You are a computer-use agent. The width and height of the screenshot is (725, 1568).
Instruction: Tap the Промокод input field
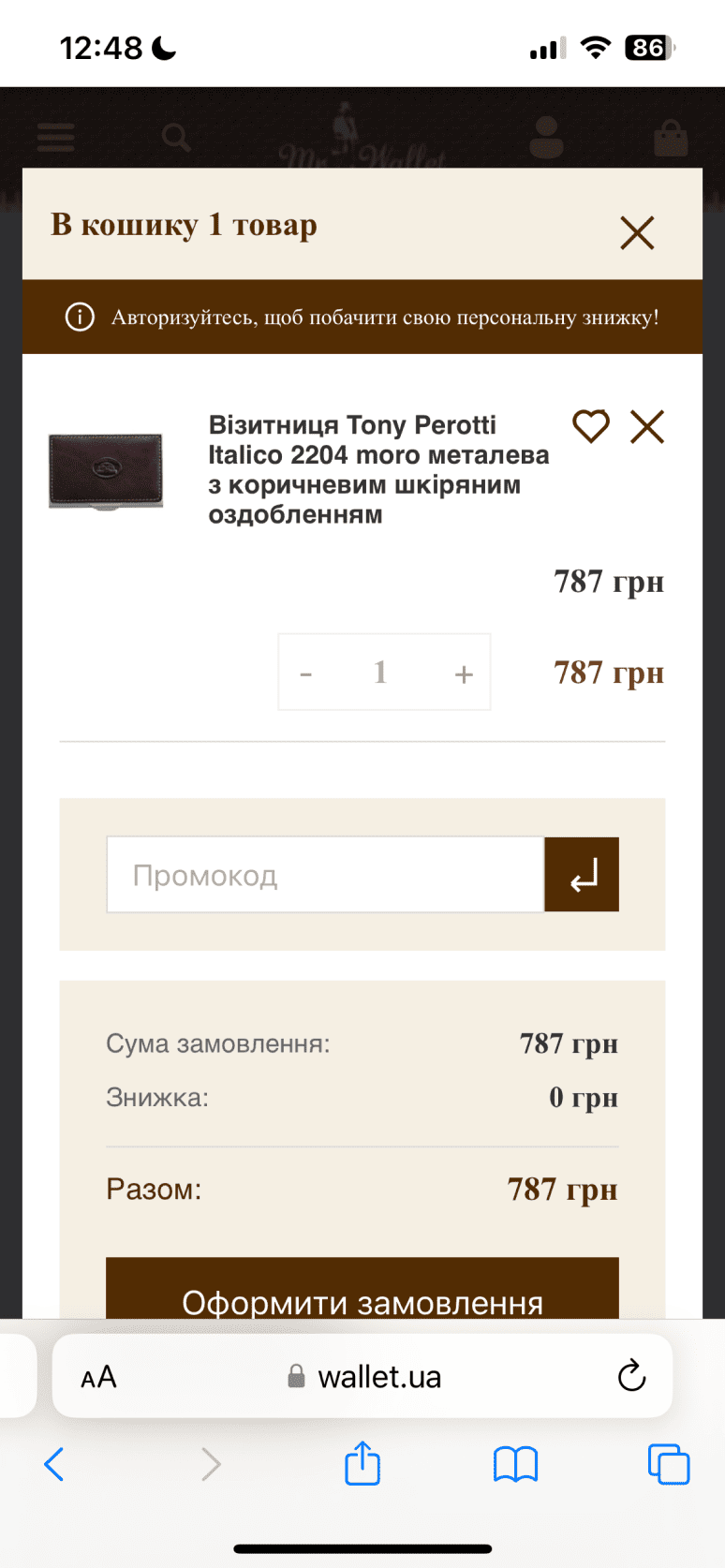[x=325, y=875]
